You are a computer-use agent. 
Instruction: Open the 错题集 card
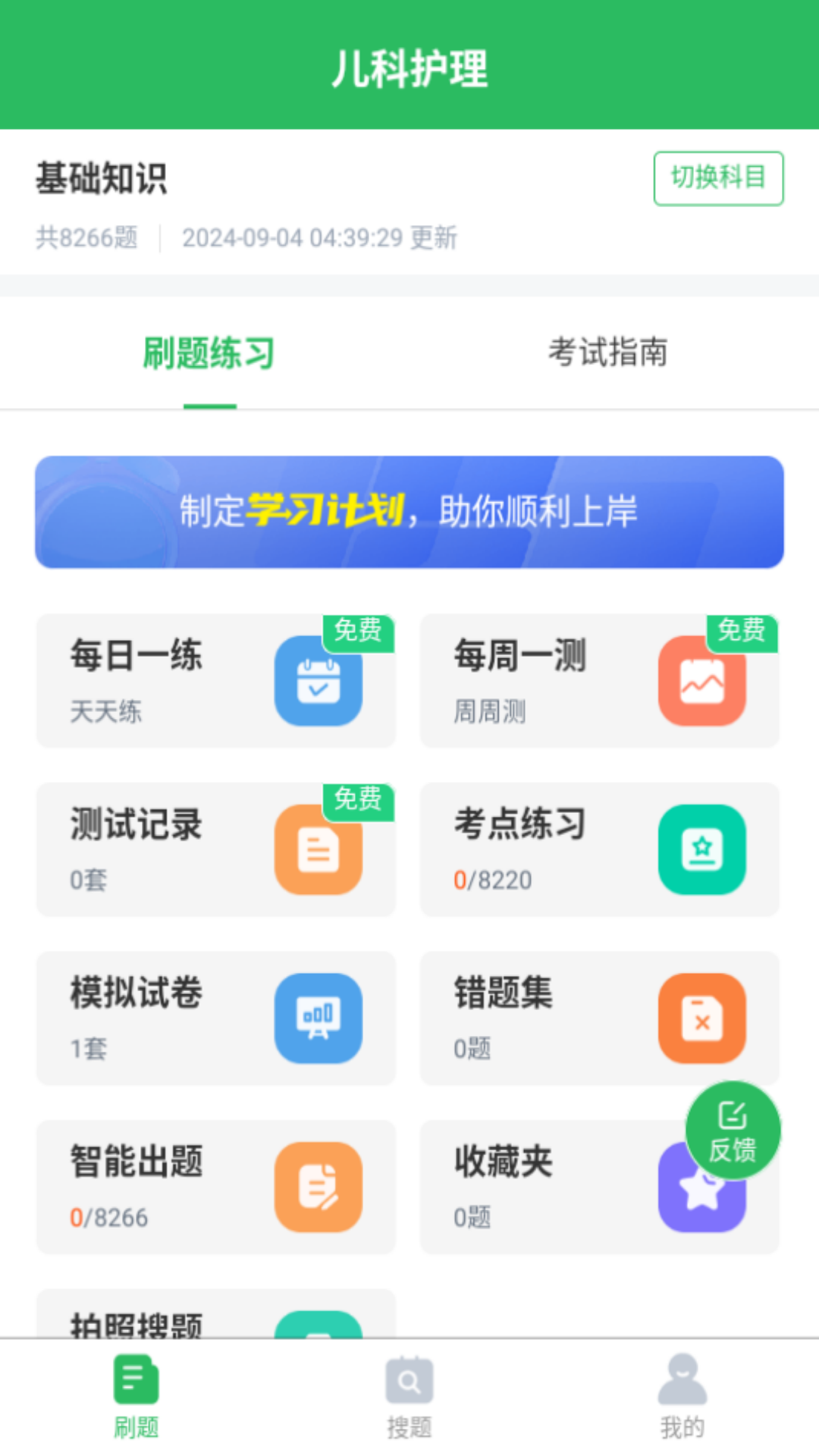click(x=600, y=1018)
